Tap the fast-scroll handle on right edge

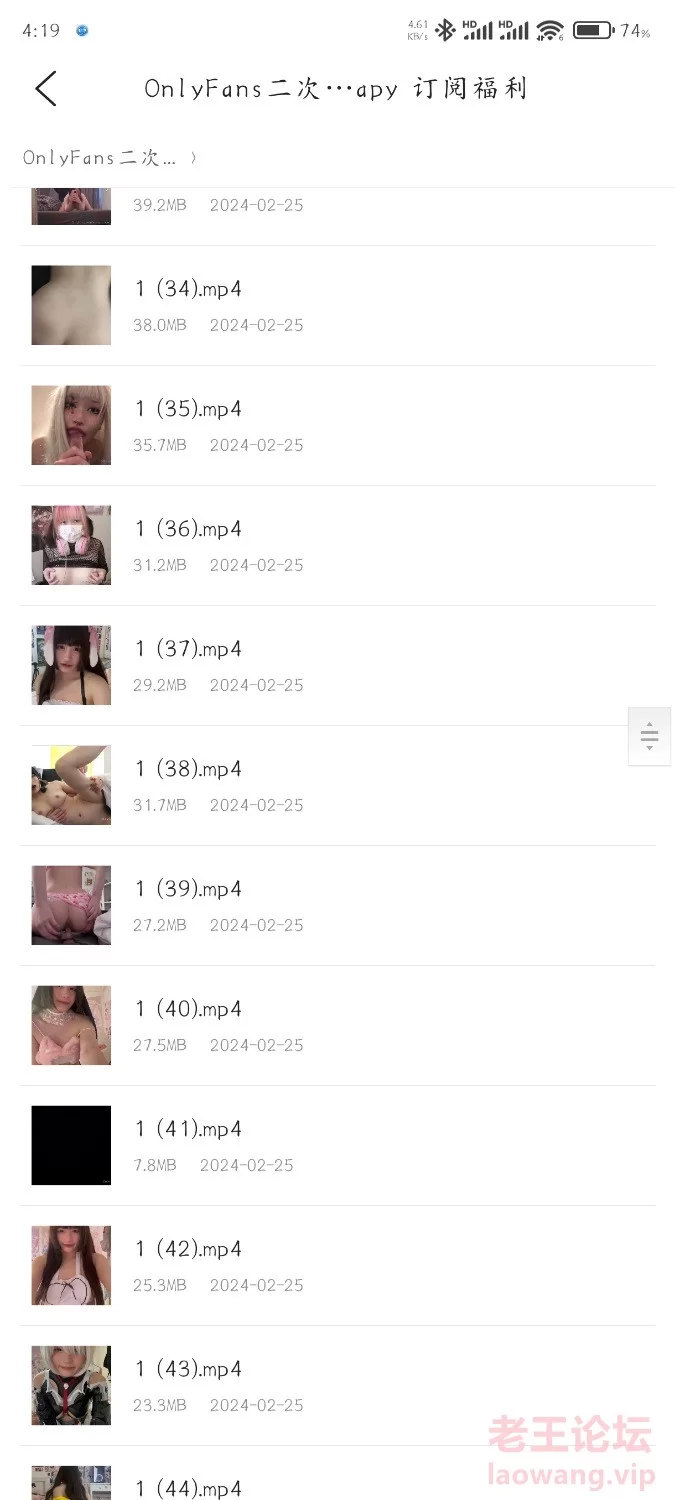point(649,736)
